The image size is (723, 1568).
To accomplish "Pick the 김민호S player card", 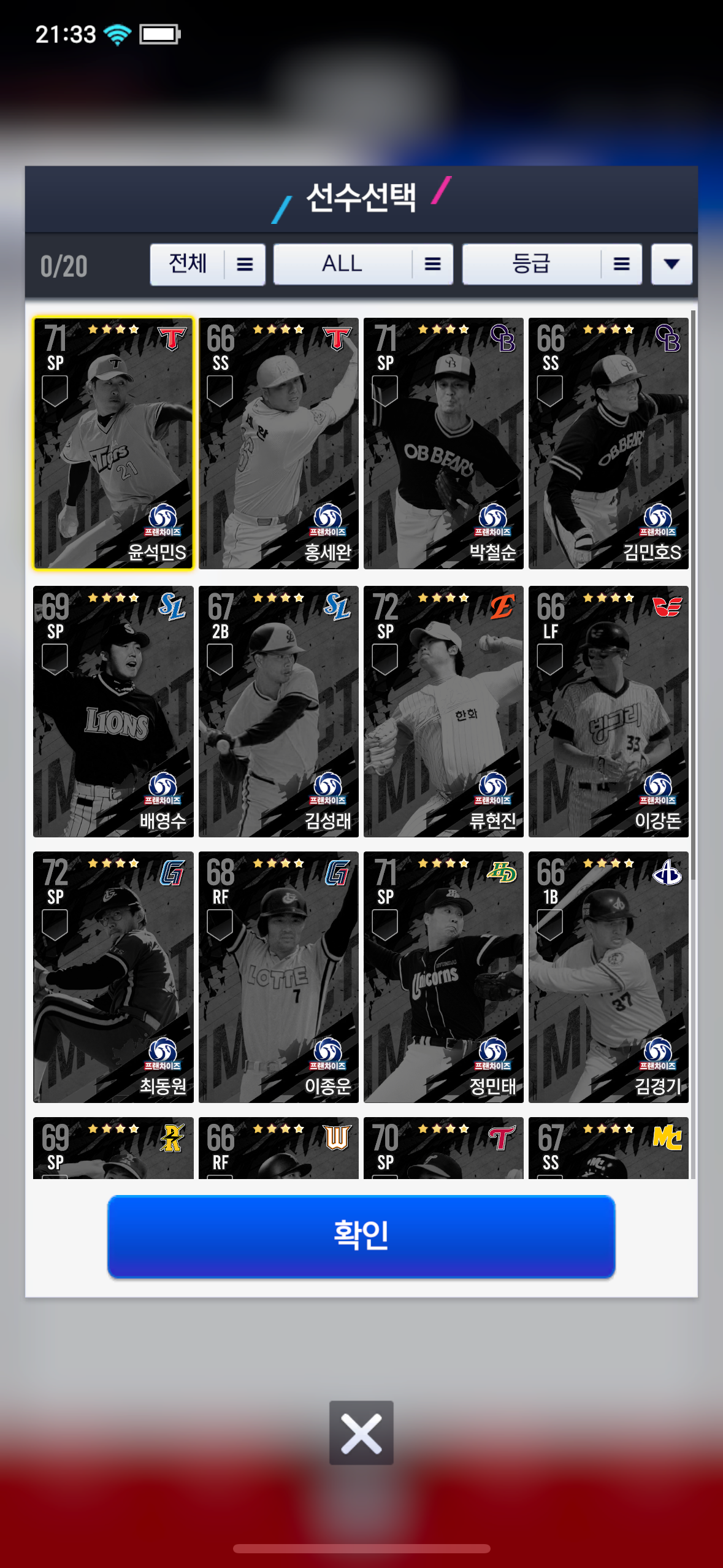I will (608, 443).
